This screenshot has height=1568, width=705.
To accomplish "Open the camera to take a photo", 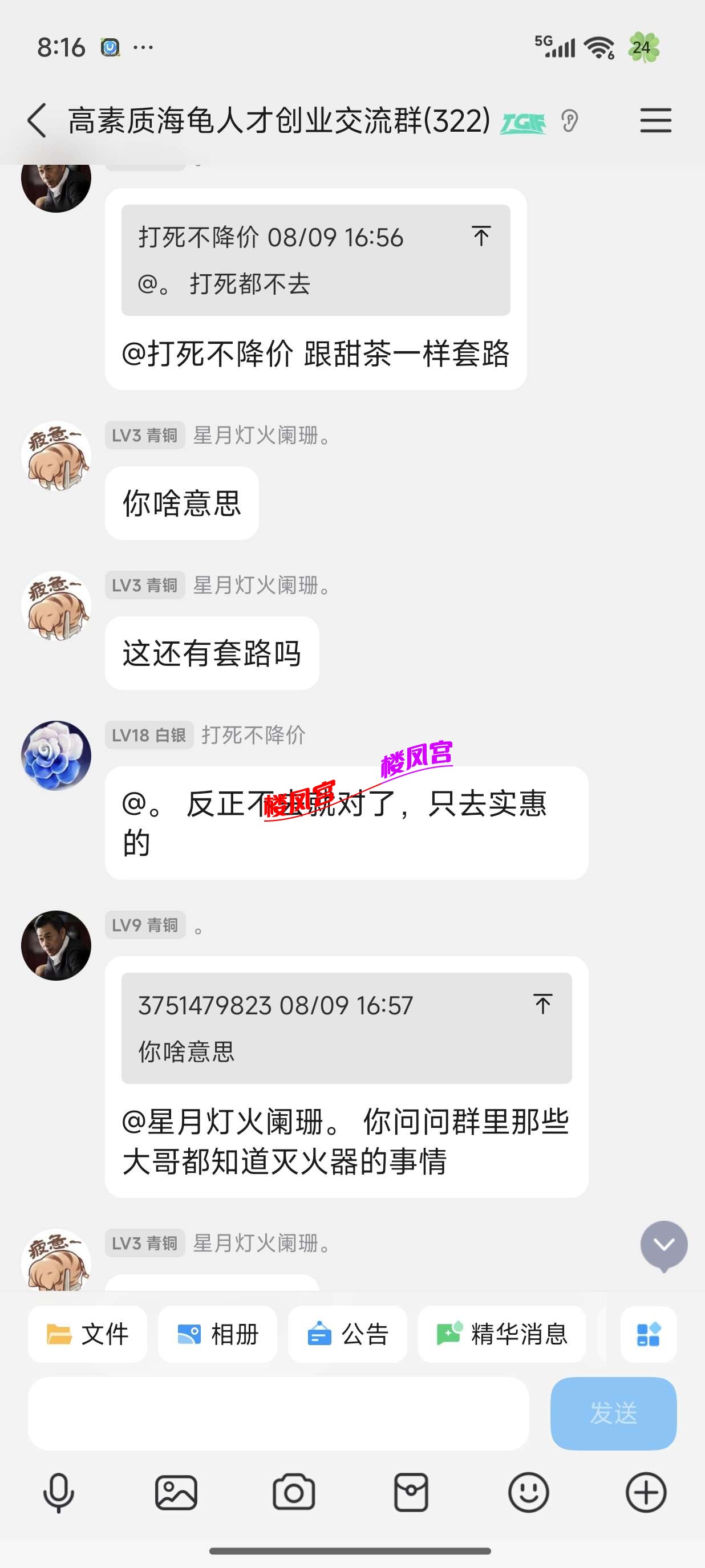I will [x=293, y=1492].
